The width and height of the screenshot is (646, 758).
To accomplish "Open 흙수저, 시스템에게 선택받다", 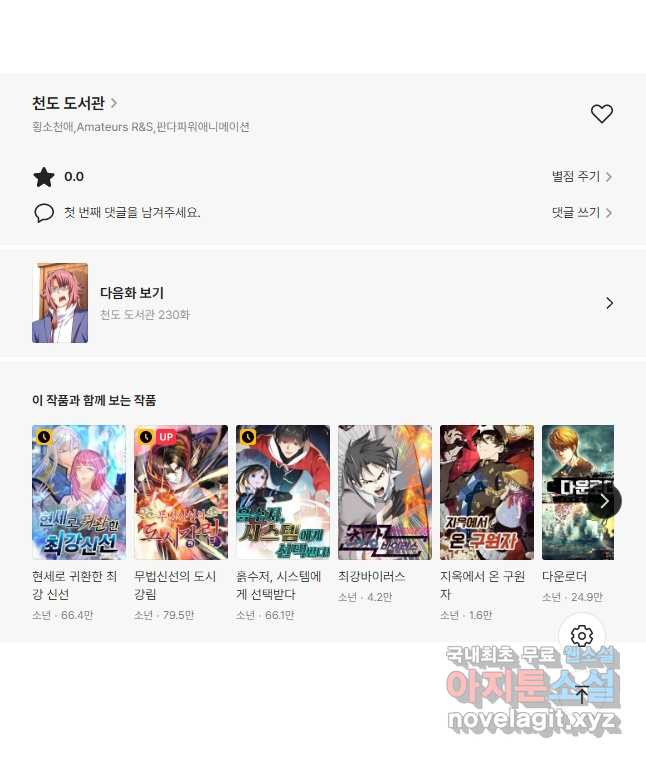I will (x=283, y=492).
